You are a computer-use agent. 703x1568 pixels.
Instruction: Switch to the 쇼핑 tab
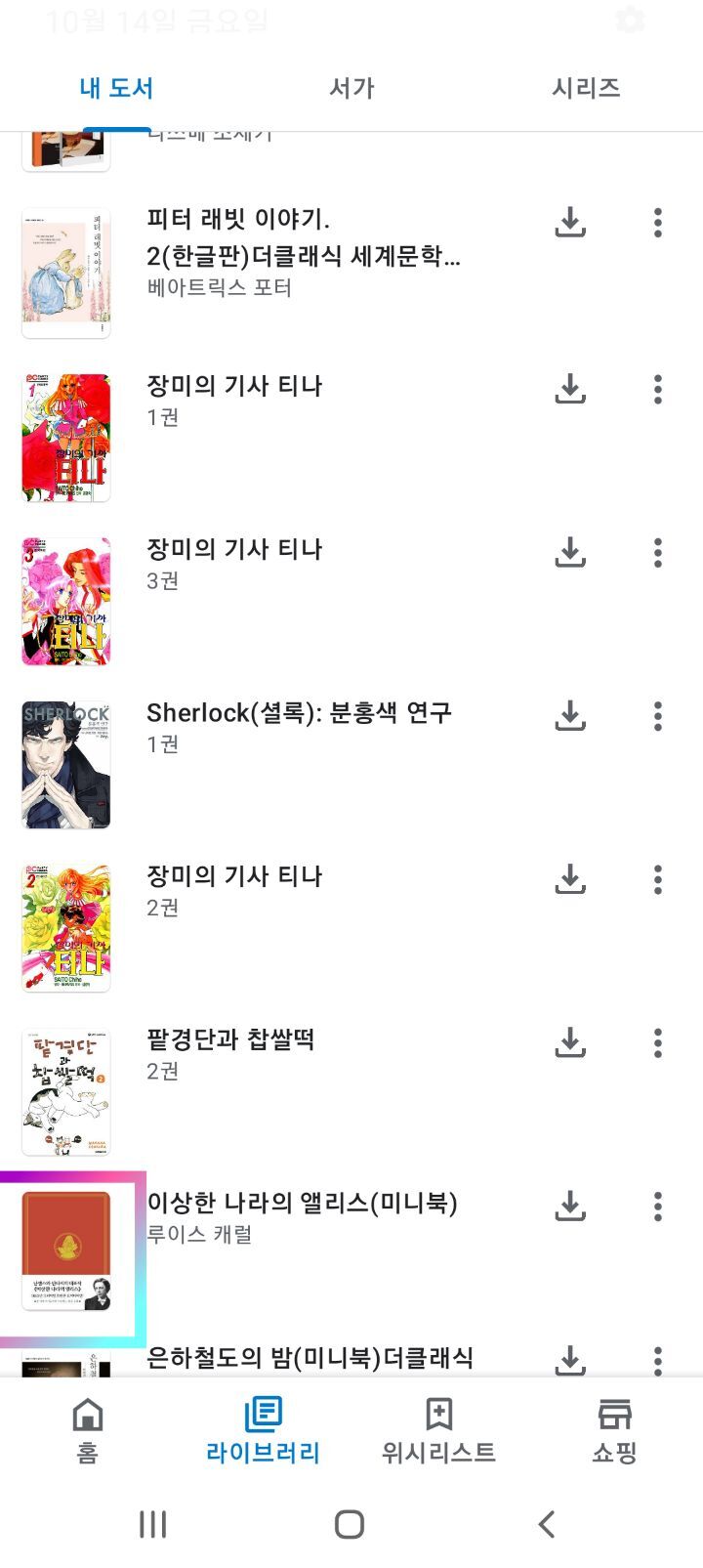click(614, 1429)
